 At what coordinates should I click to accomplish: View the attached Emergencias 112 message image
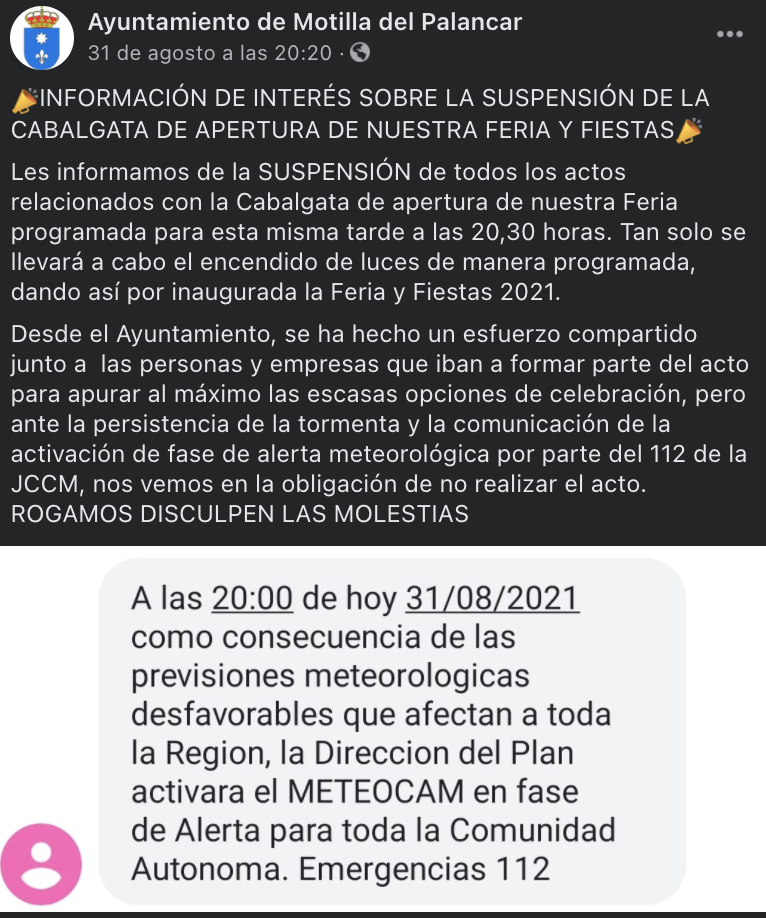(383, 730)
